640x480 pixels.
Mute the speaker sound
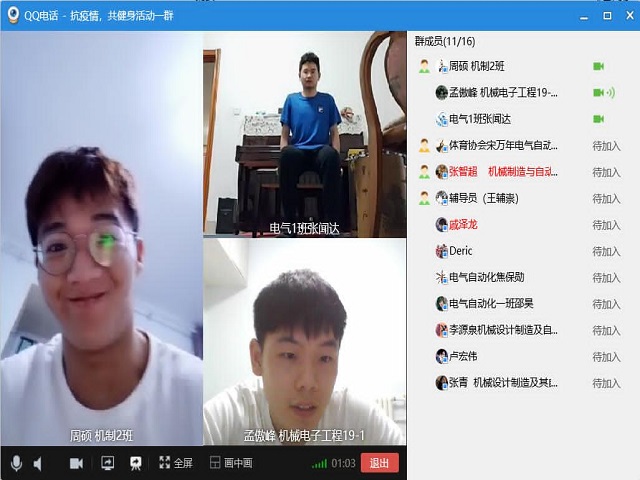pos(39,463)
